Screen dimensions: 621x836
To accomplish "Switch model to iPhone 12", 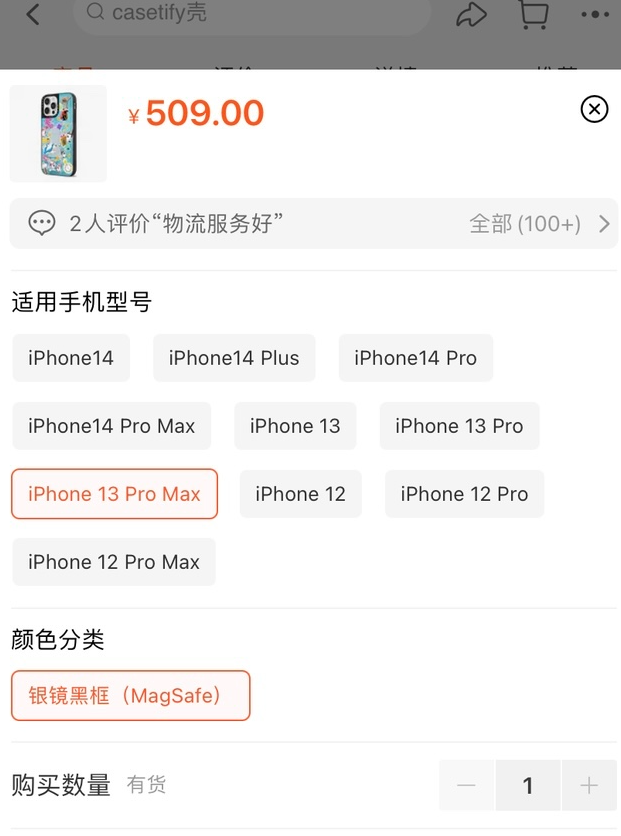I will pos(300,494).
